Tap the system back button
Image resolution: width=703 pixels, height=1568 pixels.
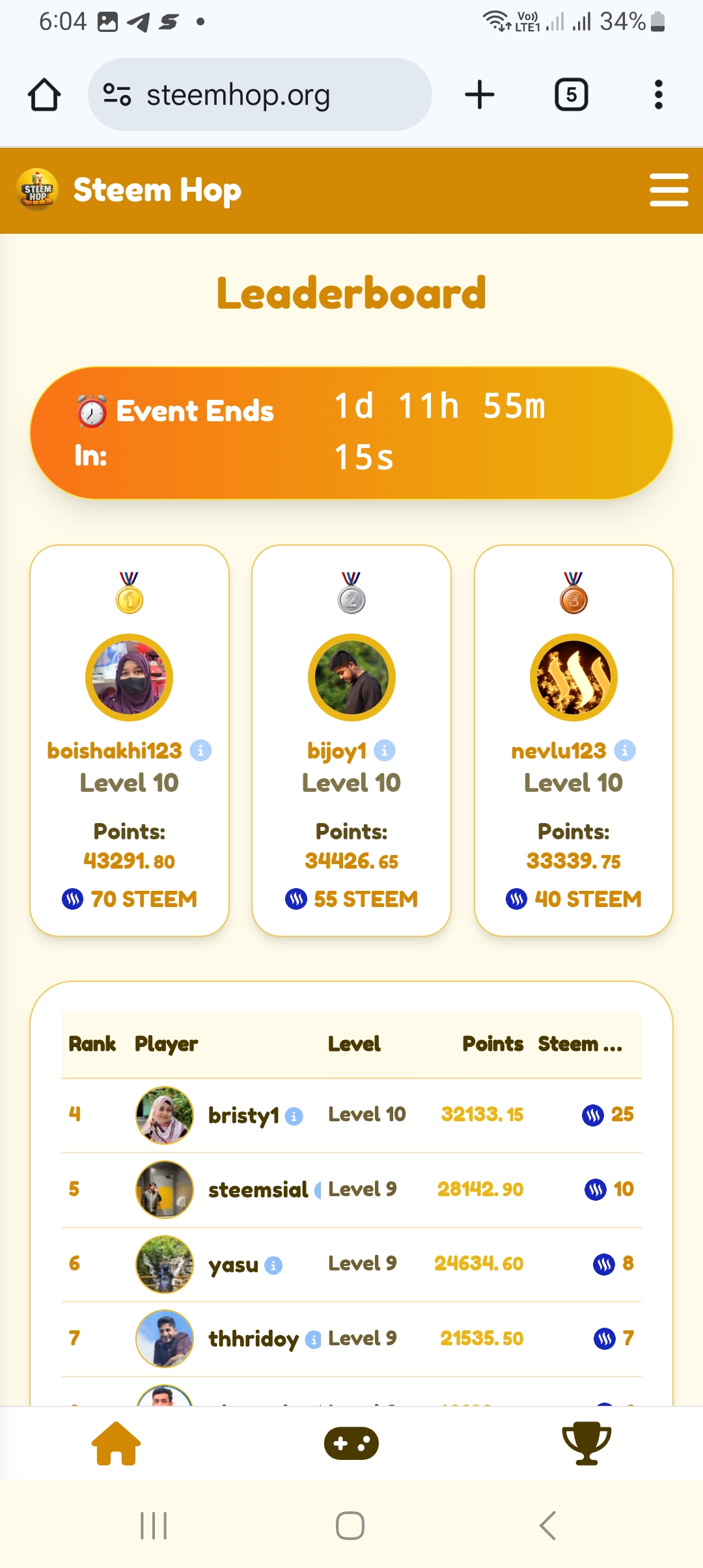pyautogui.click(x=548, y=1525)
